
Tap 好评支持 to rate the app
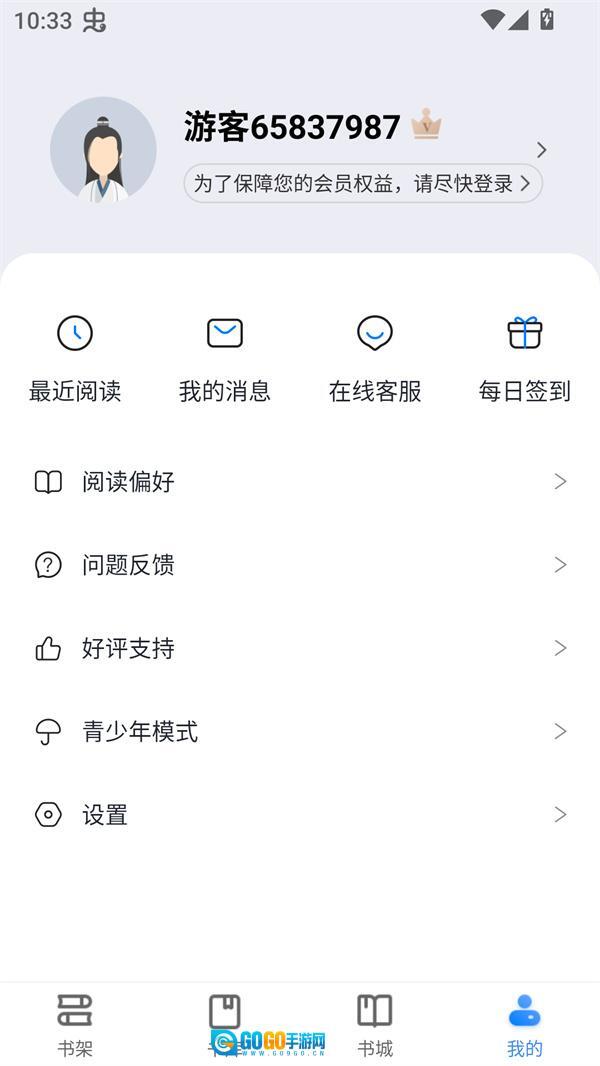(300, 648)
